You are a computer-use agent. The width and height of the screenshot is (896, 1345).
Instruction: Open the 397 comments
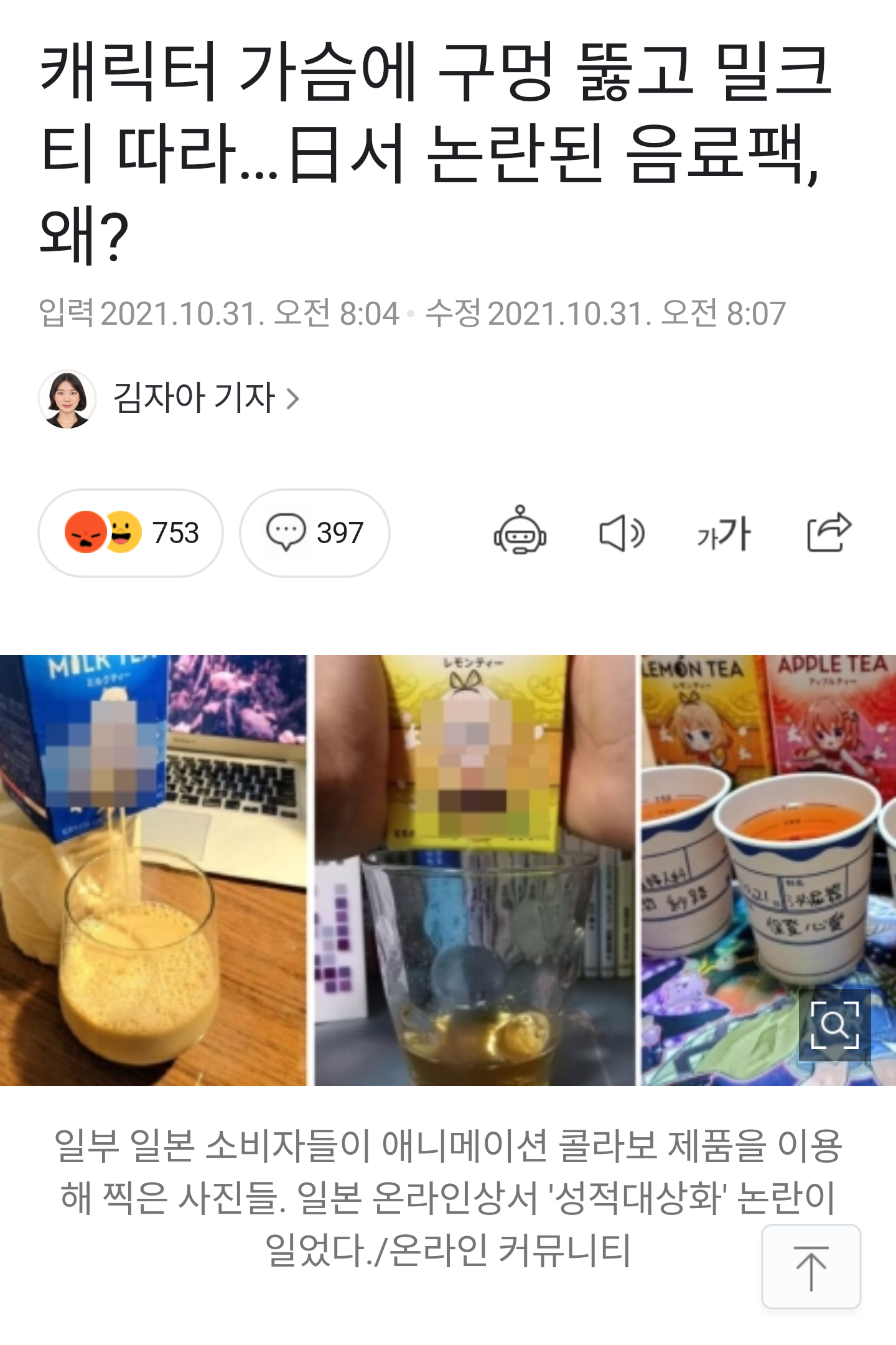315,533
